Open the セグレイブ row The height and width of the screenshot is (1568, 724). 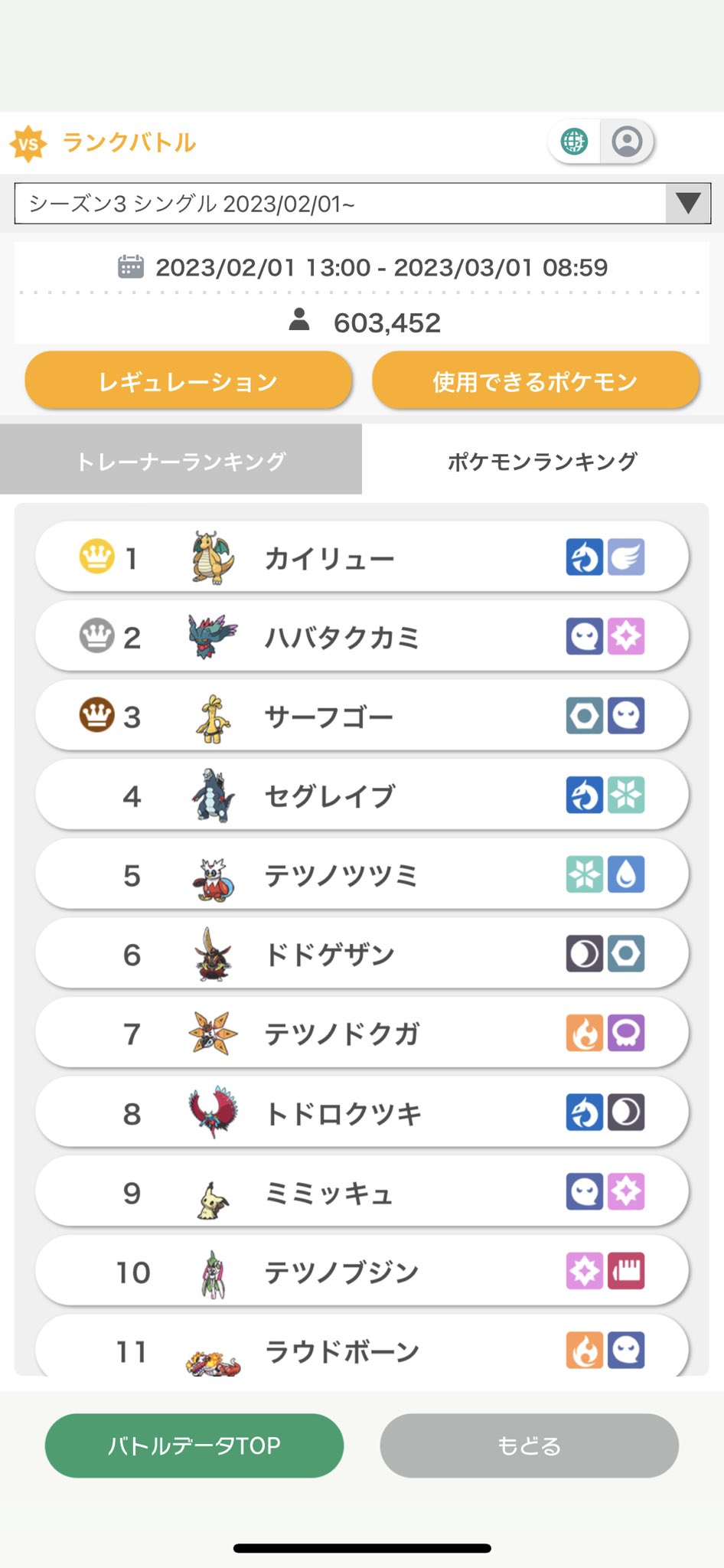pos(362,795)
